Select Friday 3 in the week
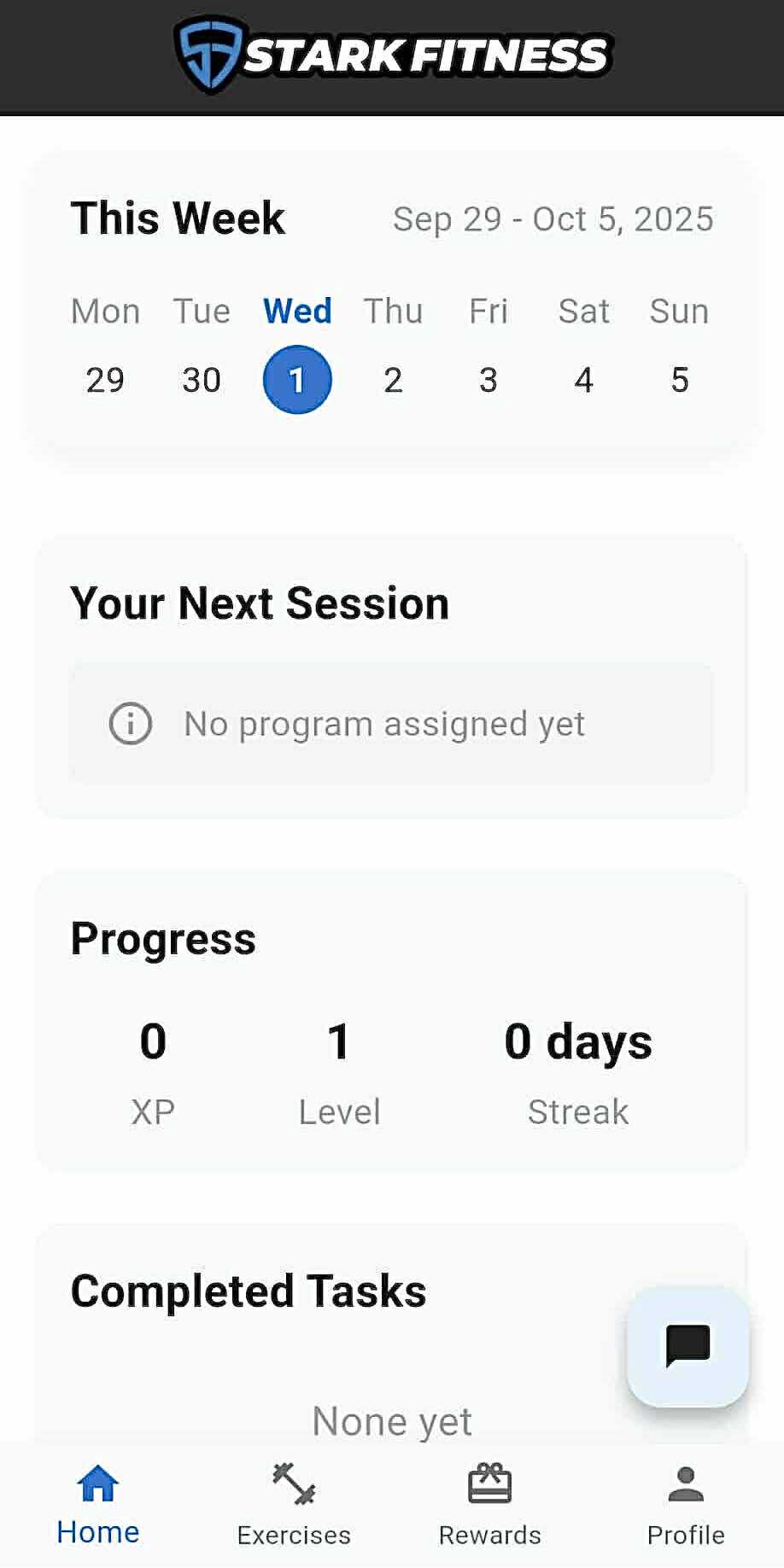 coord(489,379)
